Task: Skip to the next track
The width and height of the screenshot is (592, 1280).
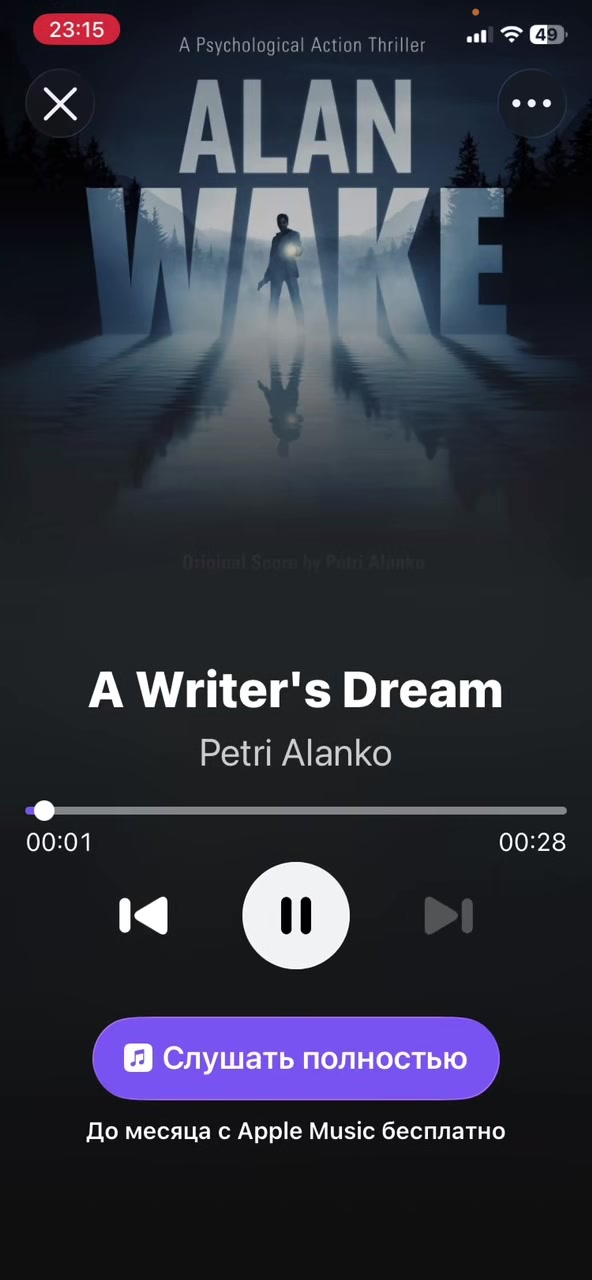Action: (x=448, y=915)
